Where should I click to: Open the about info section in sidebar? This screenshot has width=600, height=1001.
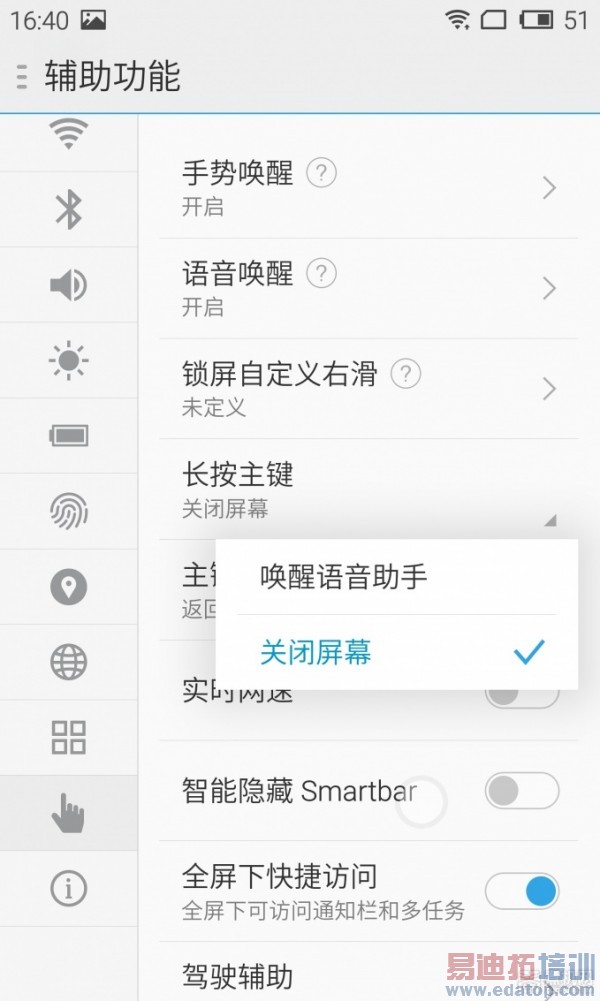(x=68, y=888)
